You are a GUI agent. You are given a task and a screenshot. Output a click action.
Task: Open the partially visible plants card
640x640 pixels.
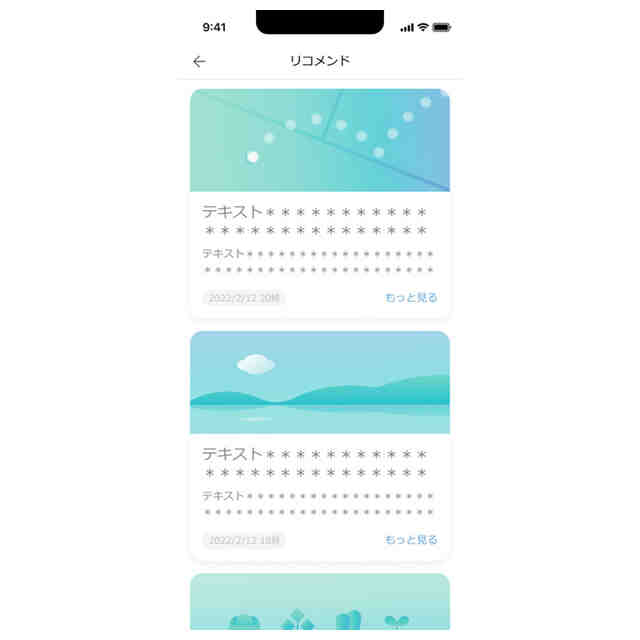pos(319,603)
